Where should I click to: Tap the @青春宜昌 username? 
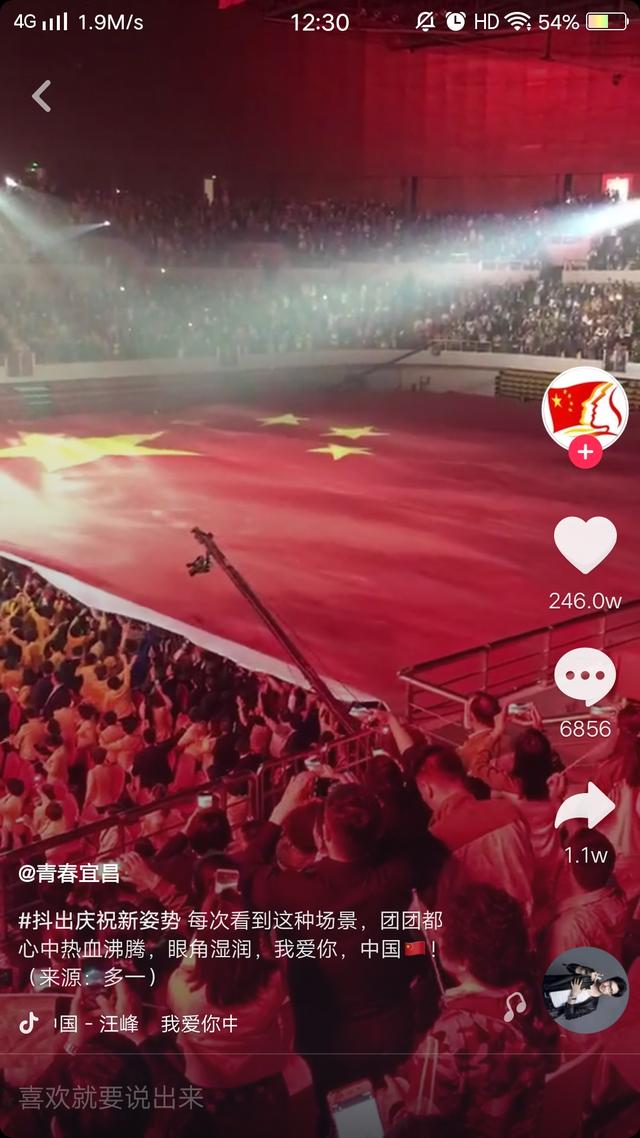point(69,873)
